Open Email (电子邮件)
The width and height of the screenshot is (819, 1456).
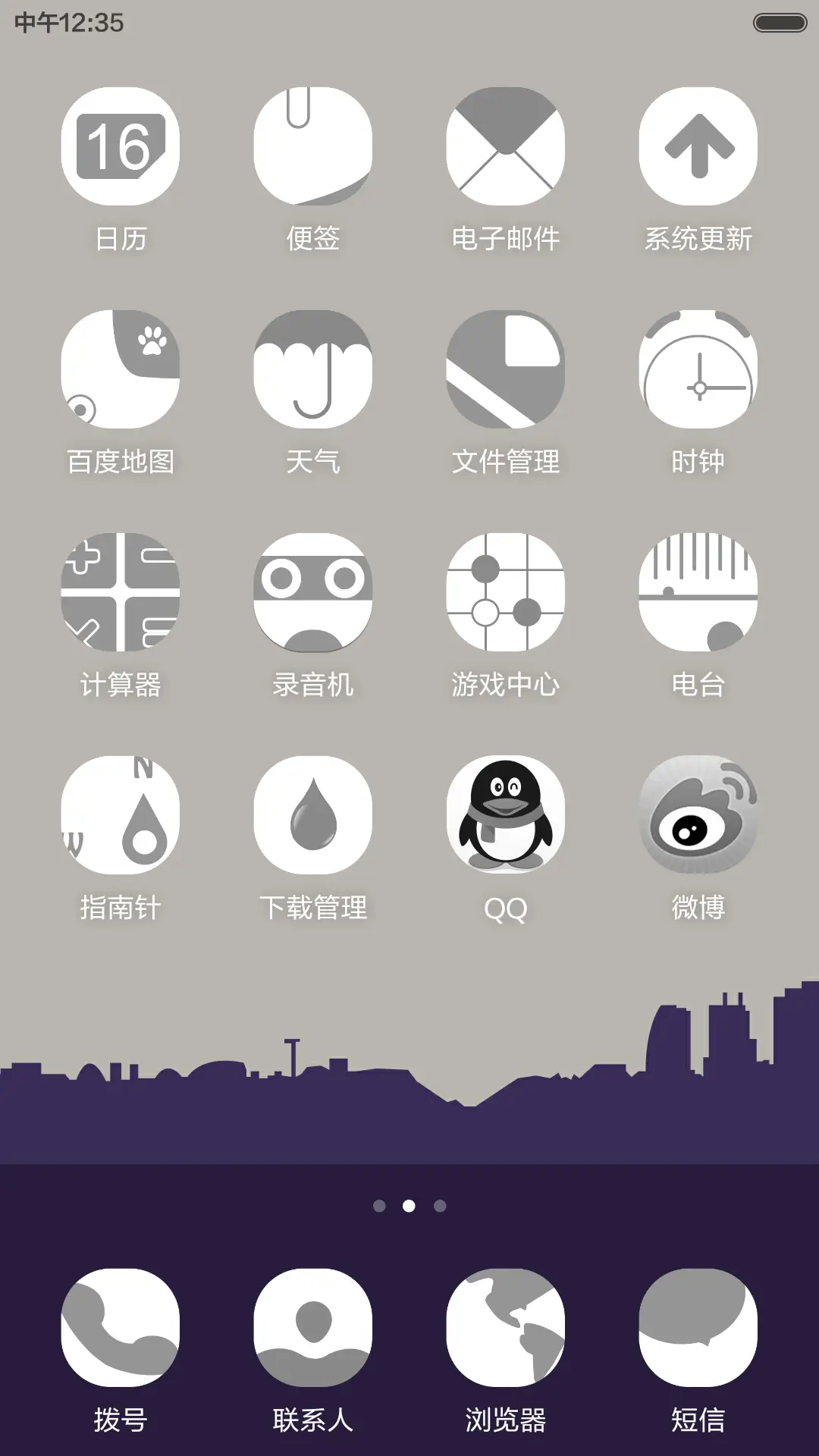[x=505, y=146]
